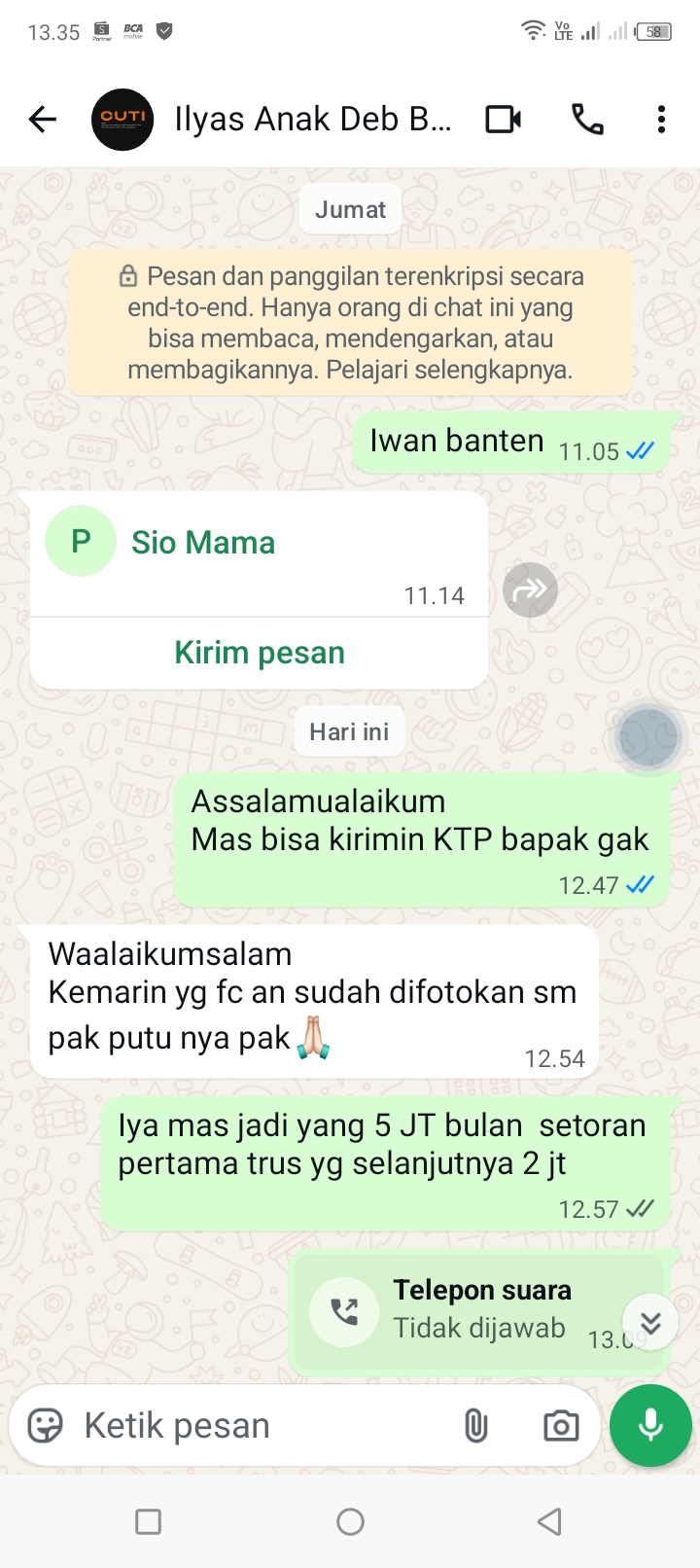Viewport: 700px width, 1568px height.
Task: Go back from this chat
Action: tap(43, 120)
